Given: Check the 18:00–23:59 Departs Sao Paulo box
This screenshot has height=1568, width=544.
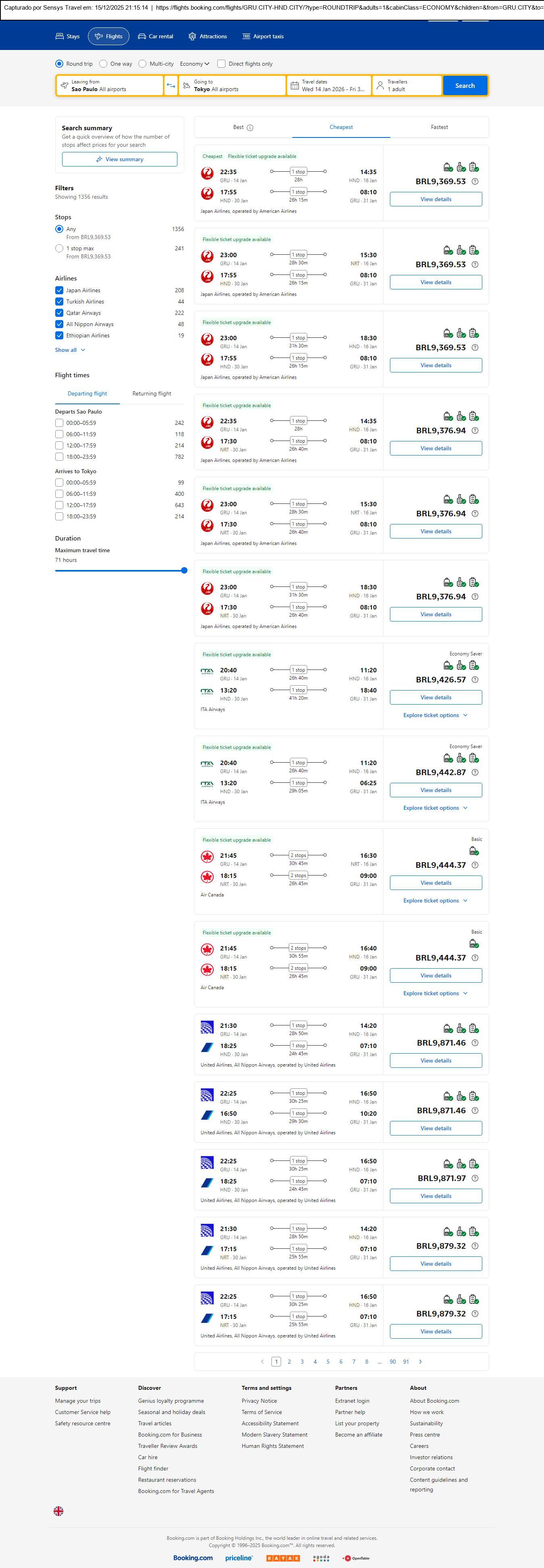Looking at the screenshot, I should [59, 457].
